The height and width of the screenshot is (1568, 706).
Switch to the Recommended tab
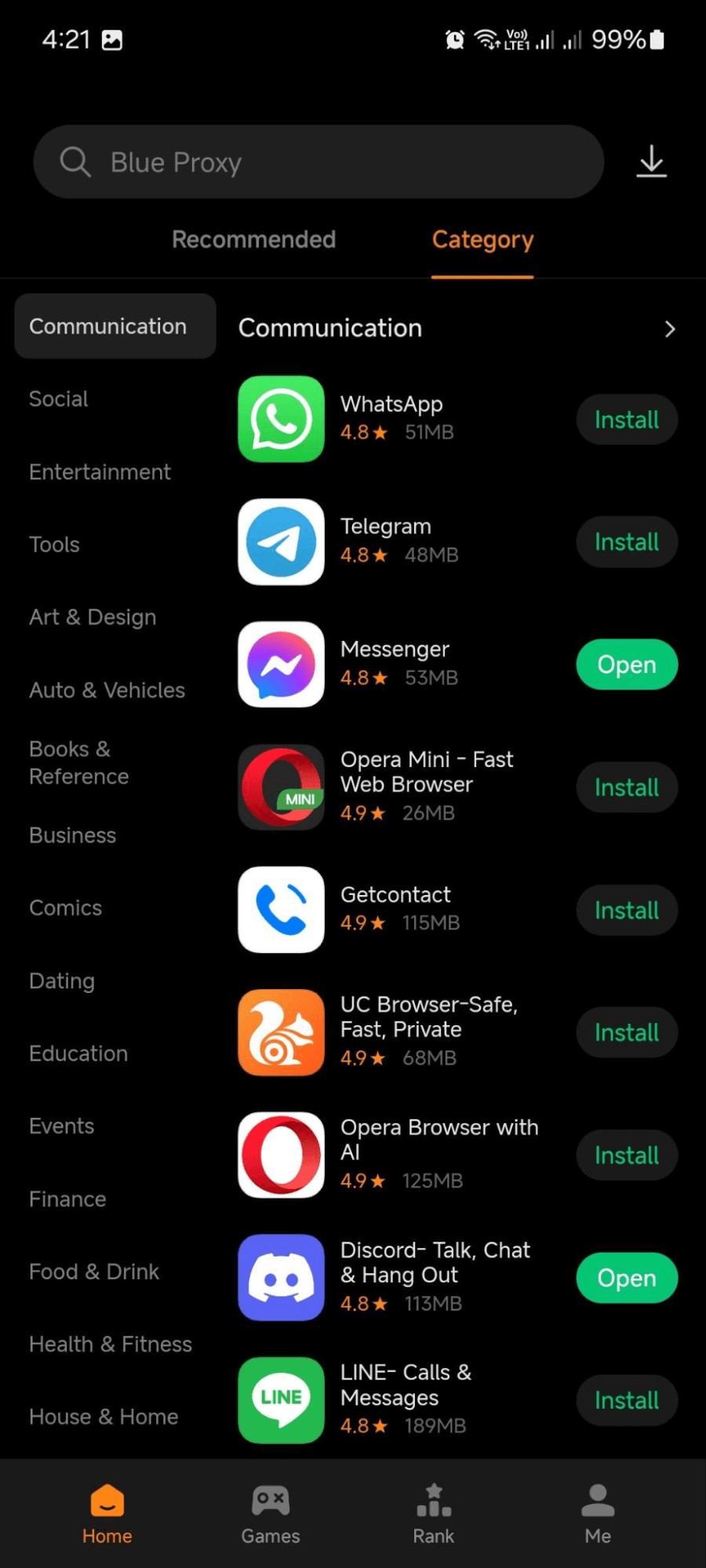coord(253,239)
